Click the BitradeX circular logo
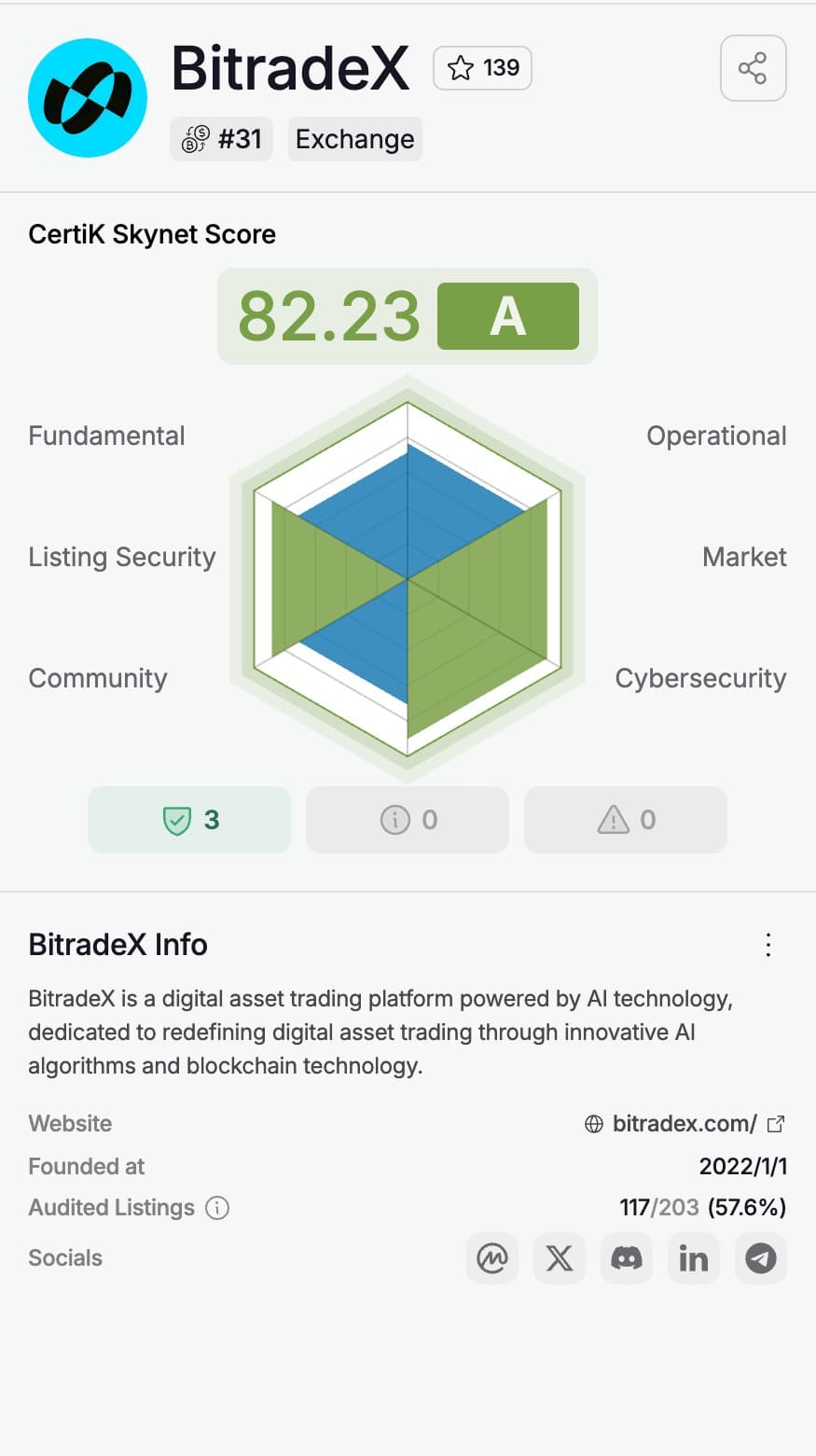816x1456 pixels. pos(87,96)
